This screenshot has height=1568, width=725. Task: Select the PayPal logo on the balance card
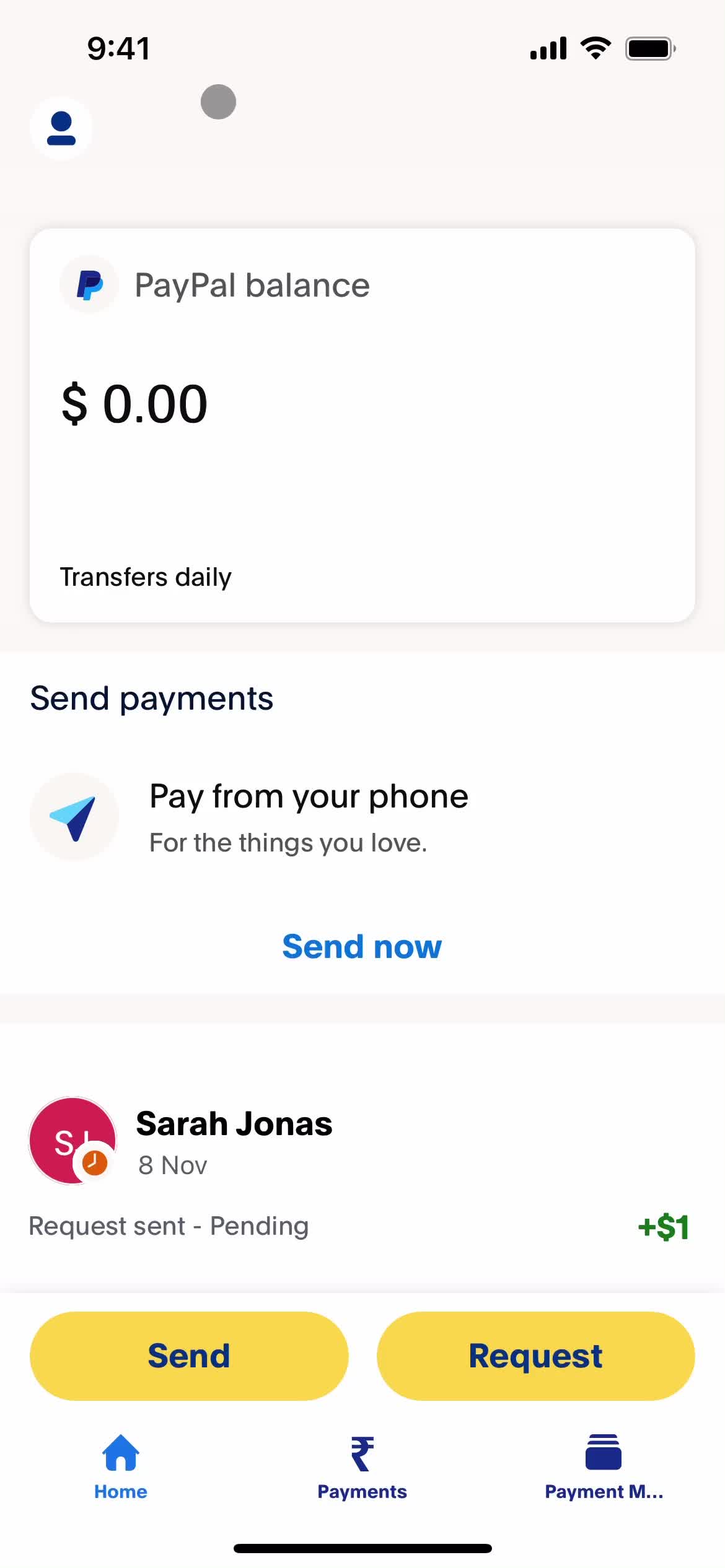89,284
